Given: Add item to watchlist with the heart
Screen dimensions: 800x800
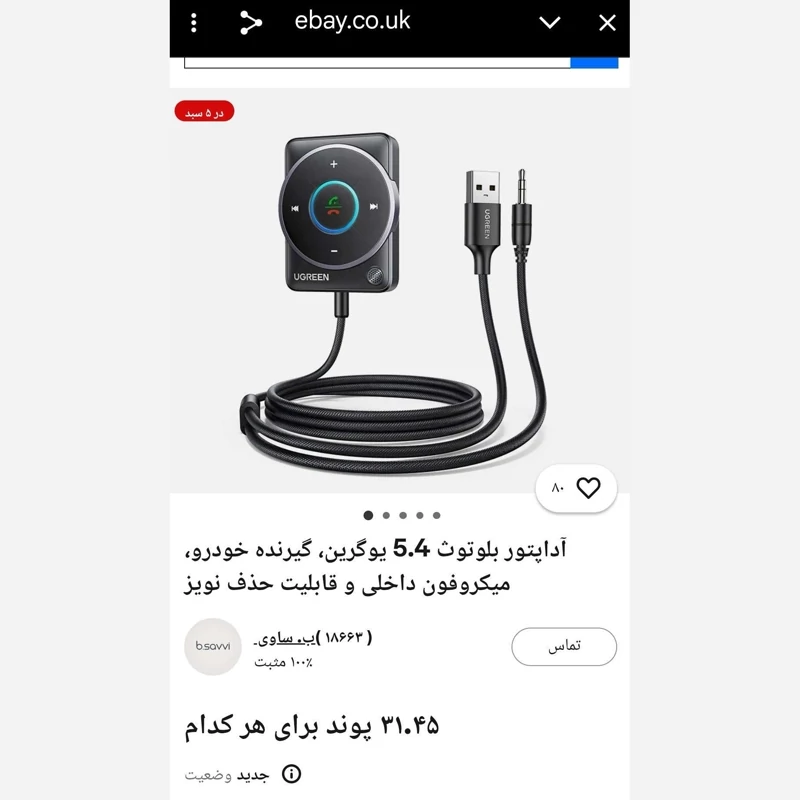Looking at the screenshot, I should point(588,488).
